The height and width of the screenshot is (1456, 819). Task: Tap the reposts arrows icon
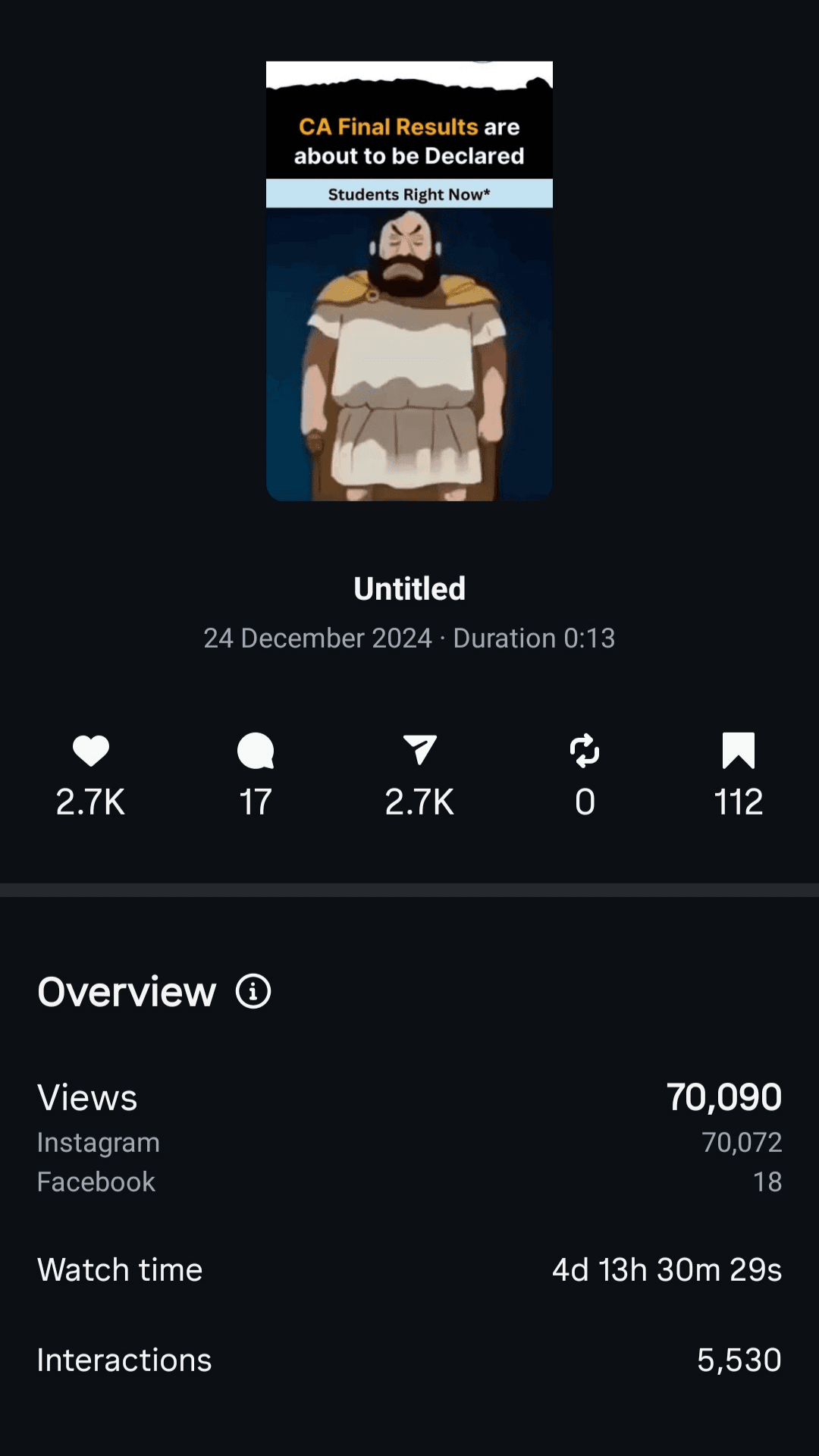tap(585, 751)
